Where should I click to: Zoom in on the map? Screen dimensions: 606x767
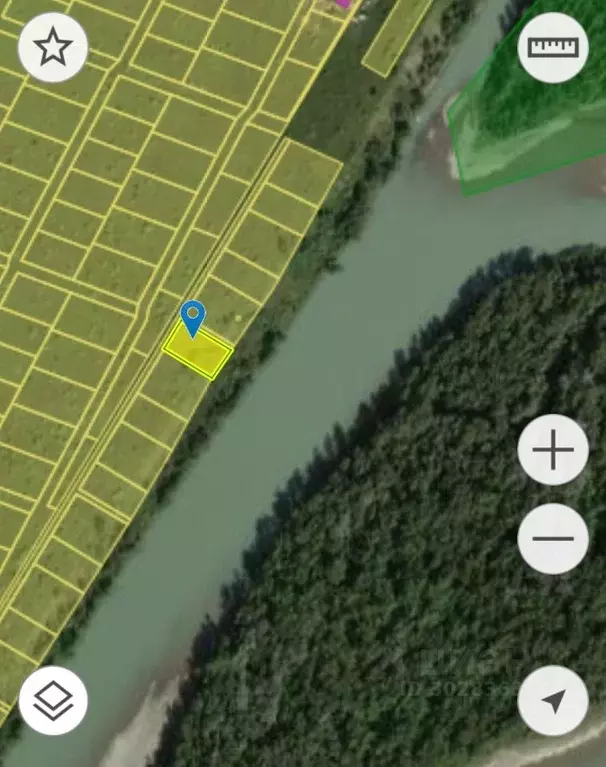point(553,451)
